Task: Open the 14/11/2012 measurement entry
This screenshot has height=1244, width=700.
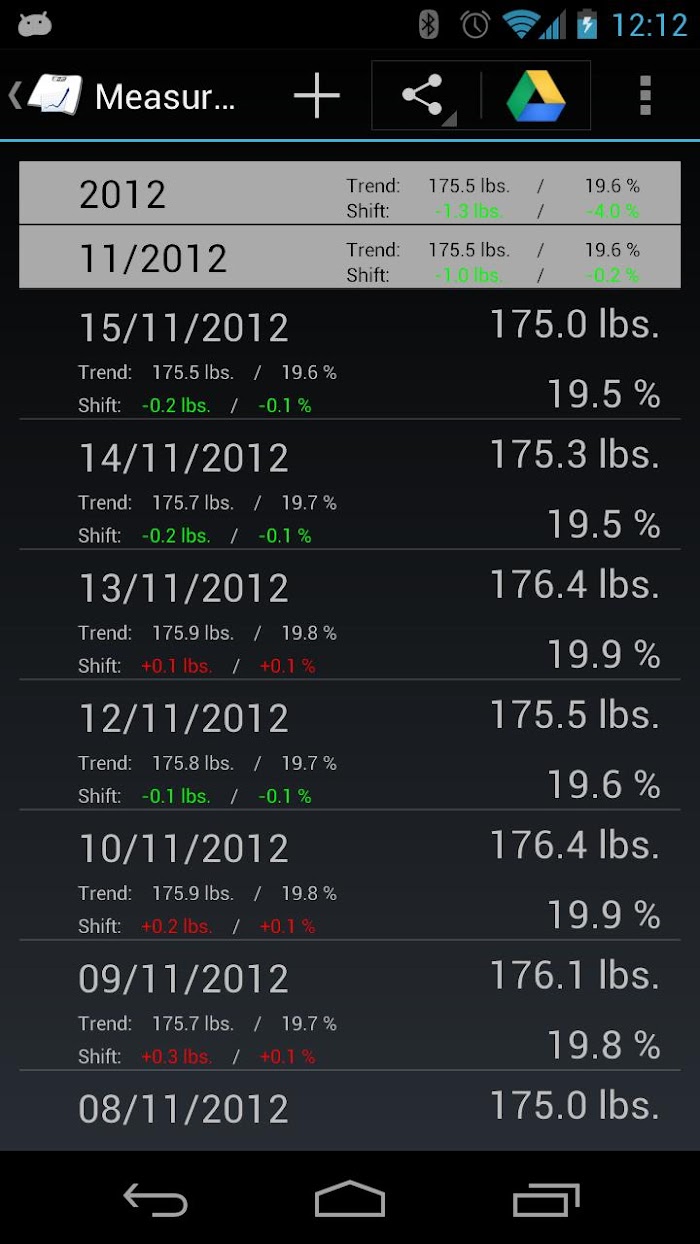Action: click(350, 485)
